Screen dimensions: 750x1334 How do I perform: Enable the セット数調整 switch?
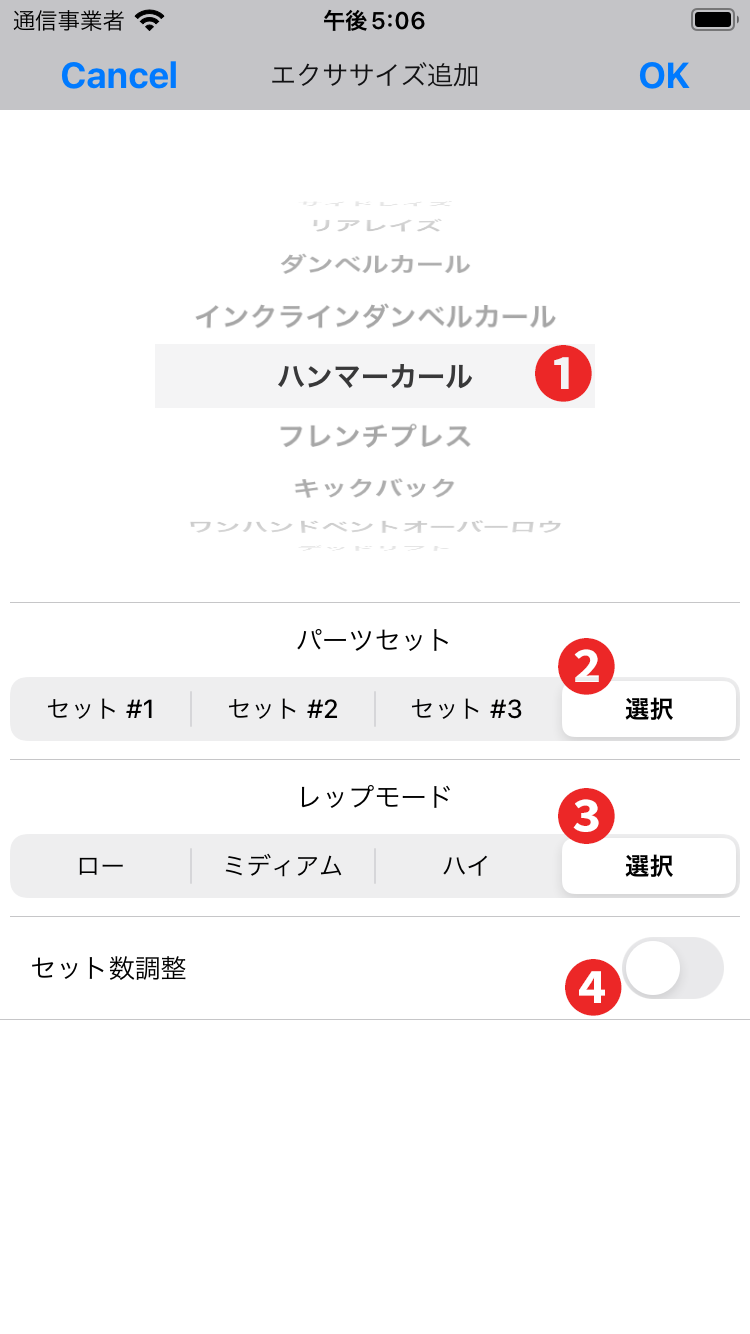pyautogui.click(x=672, y=968)
